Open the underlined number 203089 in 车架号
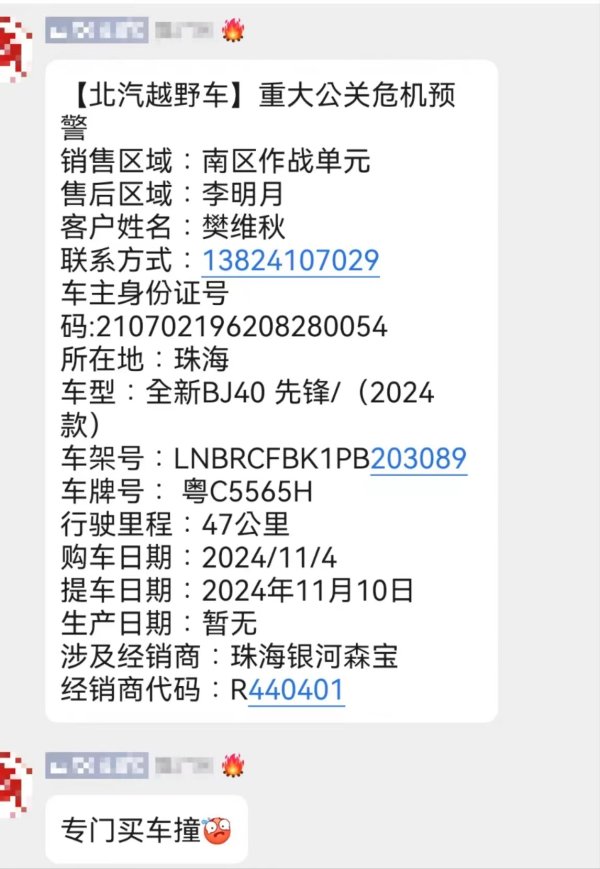The image size is (600, 869). pyautogui.click(x=418, y=458)
